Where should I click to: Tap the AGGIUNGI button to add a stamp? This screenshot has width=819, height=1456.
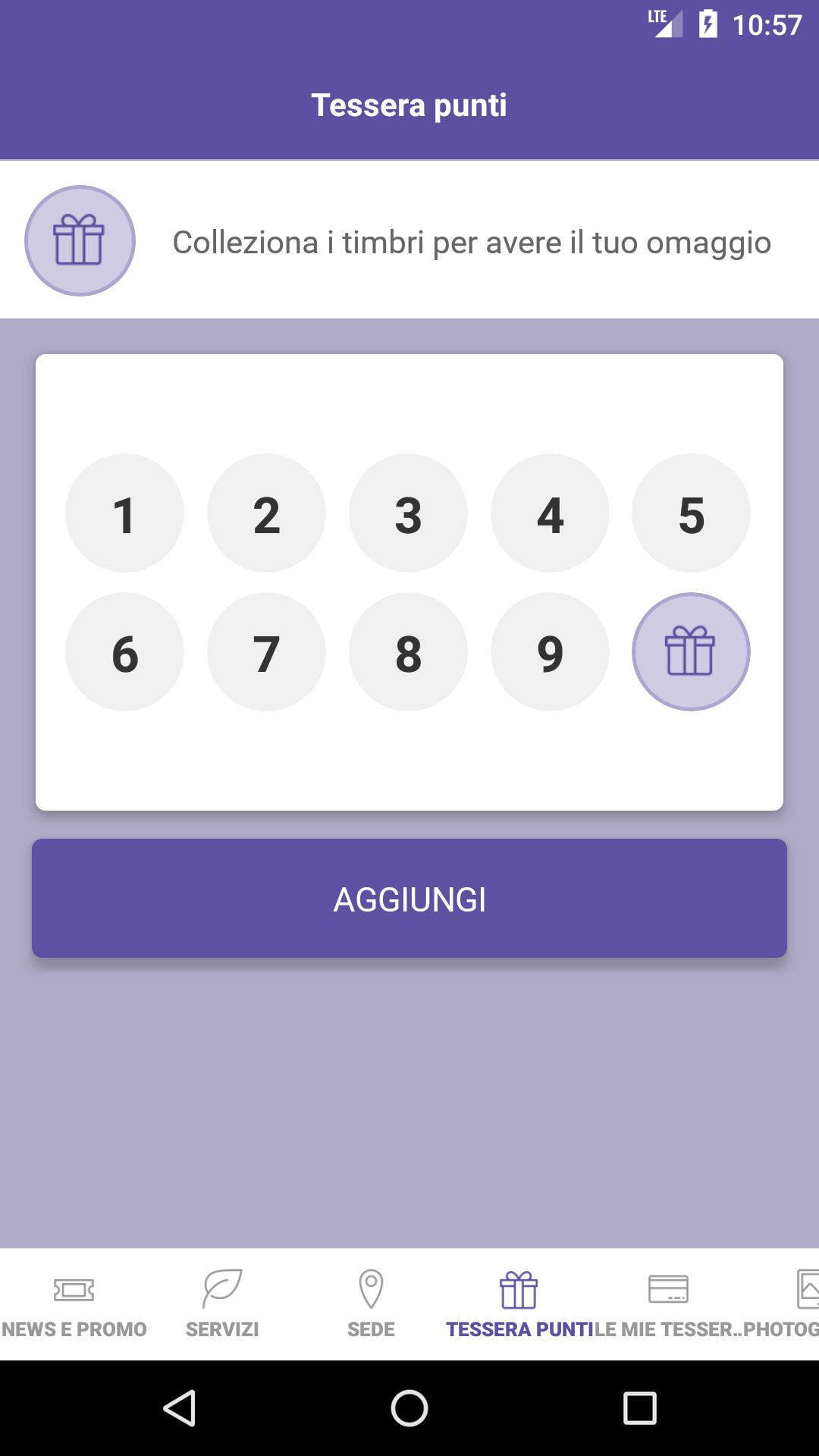click(x=409, y=898)
